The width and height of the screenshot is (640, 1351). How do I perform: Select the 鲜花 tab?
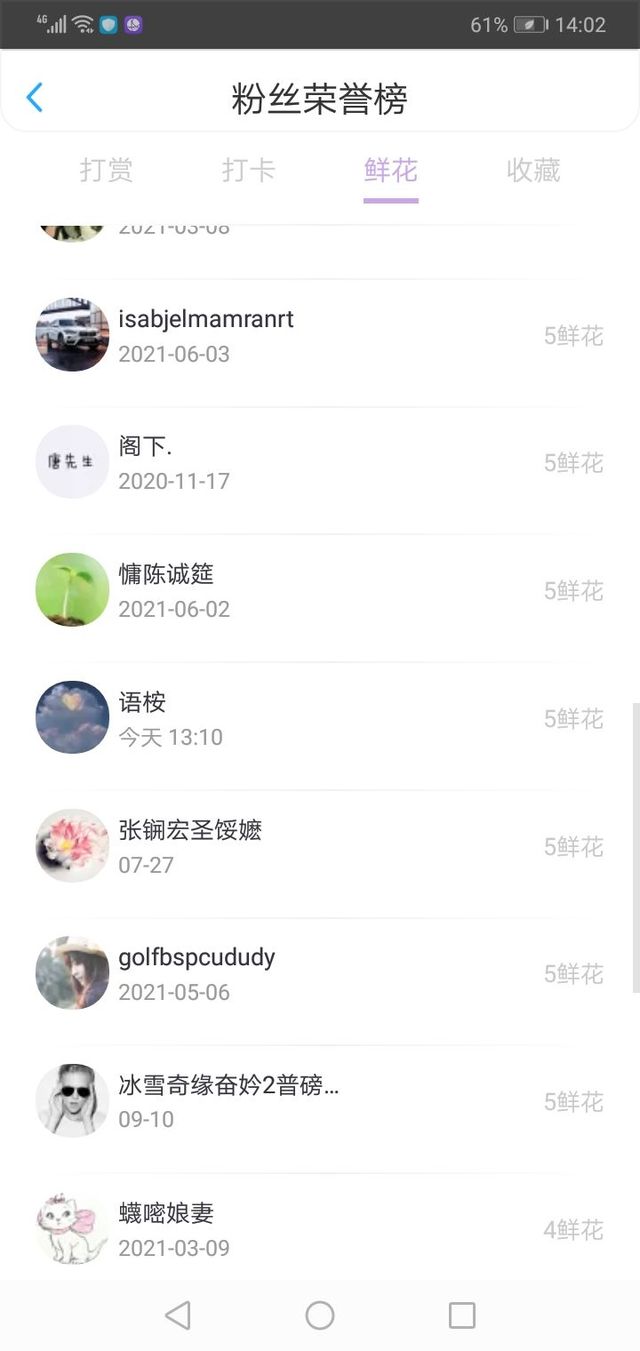coord(390,171)
